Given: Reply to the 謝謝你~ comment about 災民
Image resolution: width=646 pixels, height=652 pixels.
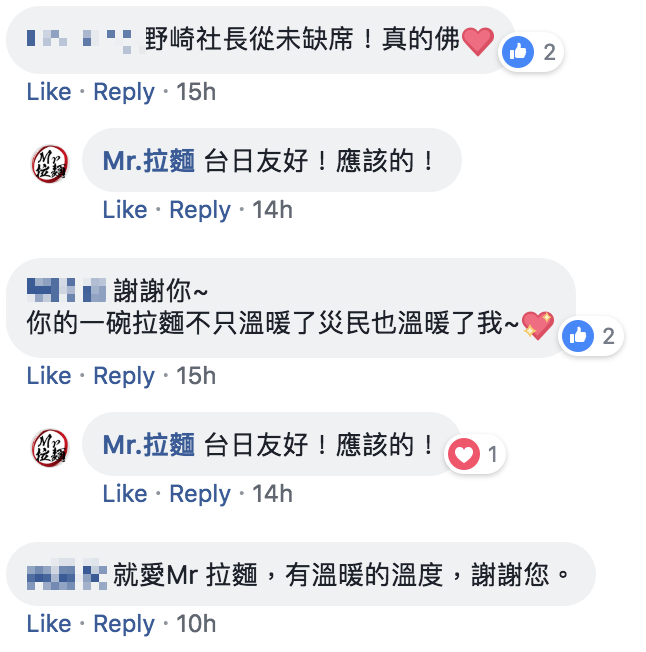Looking at the screenshot, I should point(124,376).
